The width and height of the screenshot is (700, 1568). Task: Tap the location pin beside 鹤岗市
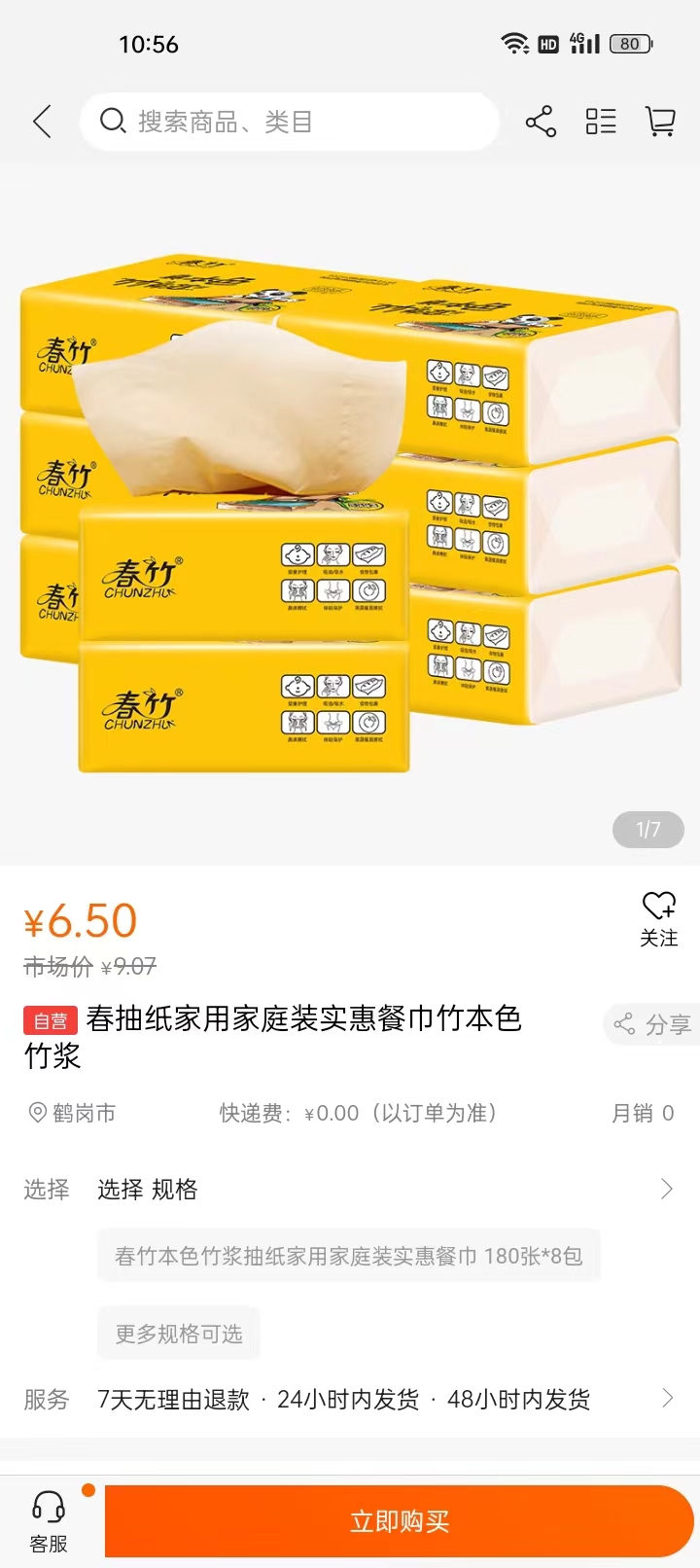pos(36,1113)
